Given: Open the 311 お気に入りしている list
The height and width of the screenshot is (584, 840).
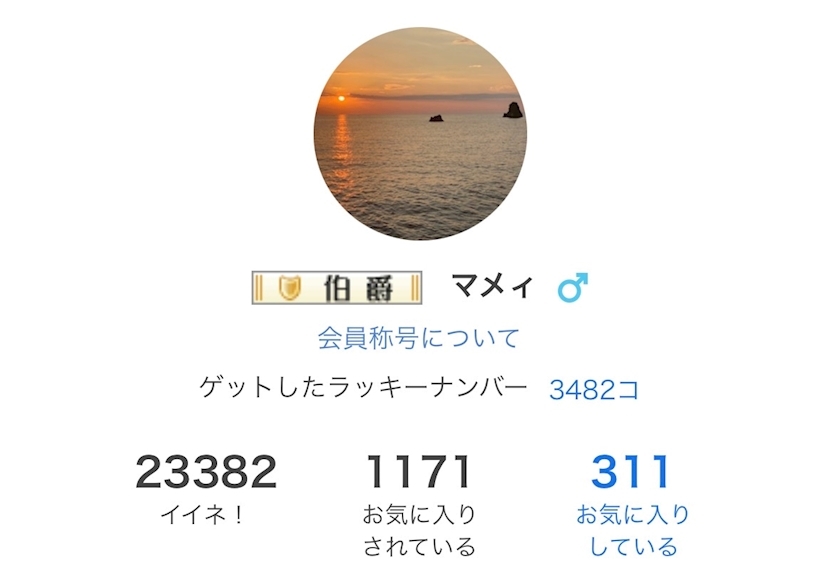Looking at the screenshot, I should coord(632,505).
